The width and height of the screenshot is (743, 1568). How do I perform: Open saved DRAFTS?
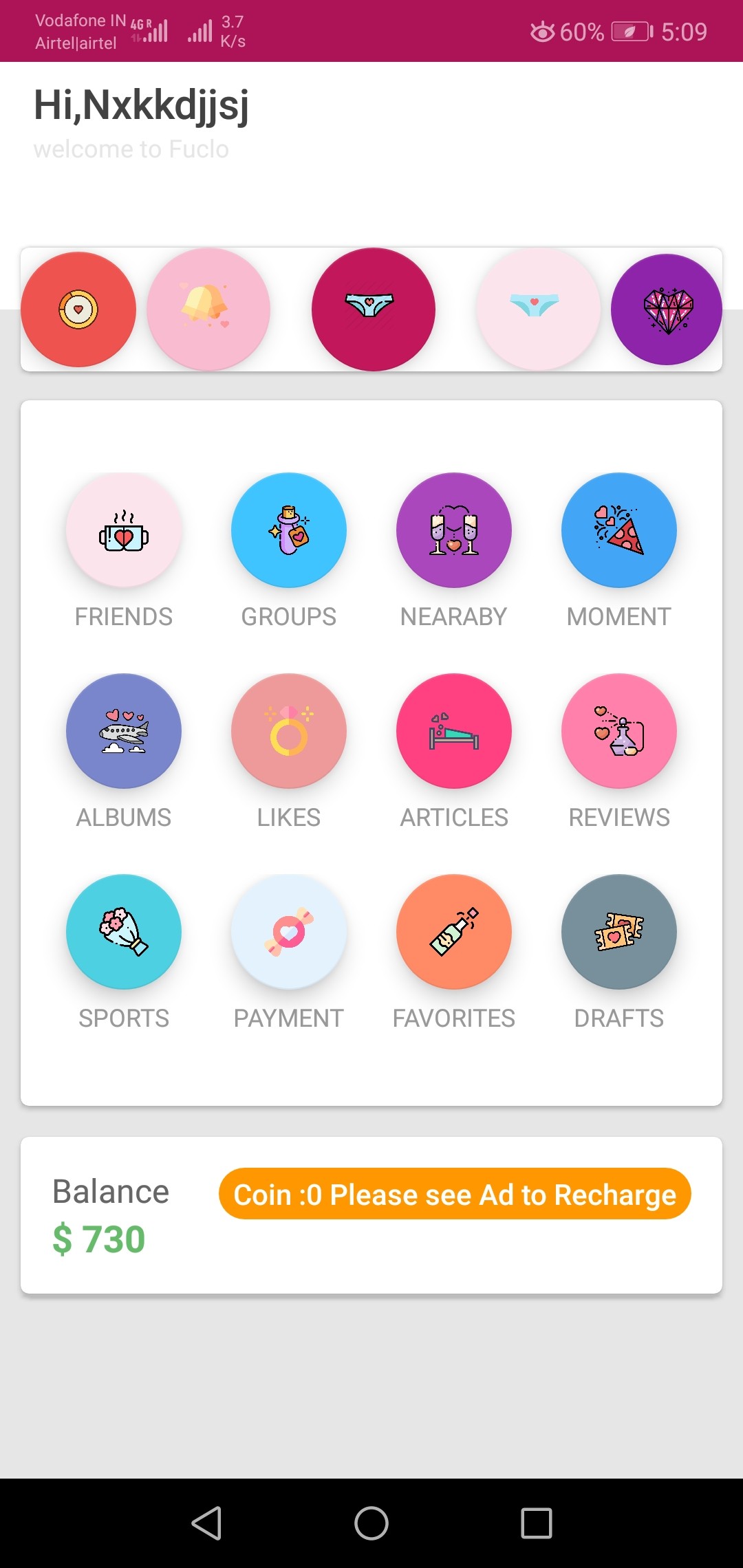point(619,932)
